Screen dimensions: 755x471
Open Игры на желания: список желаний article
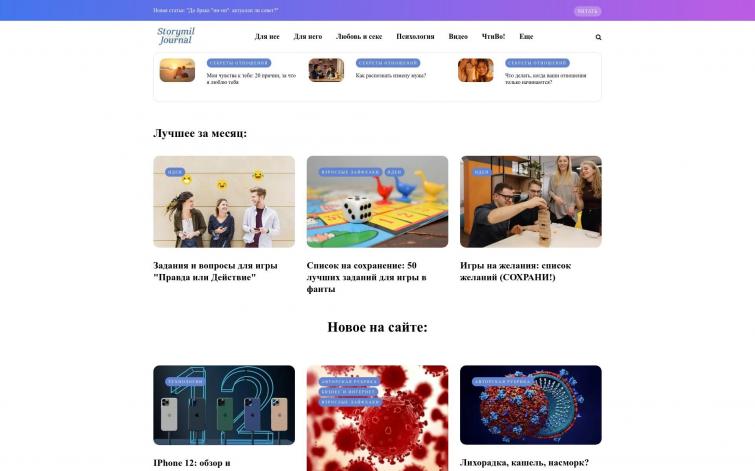pos(515,271)
